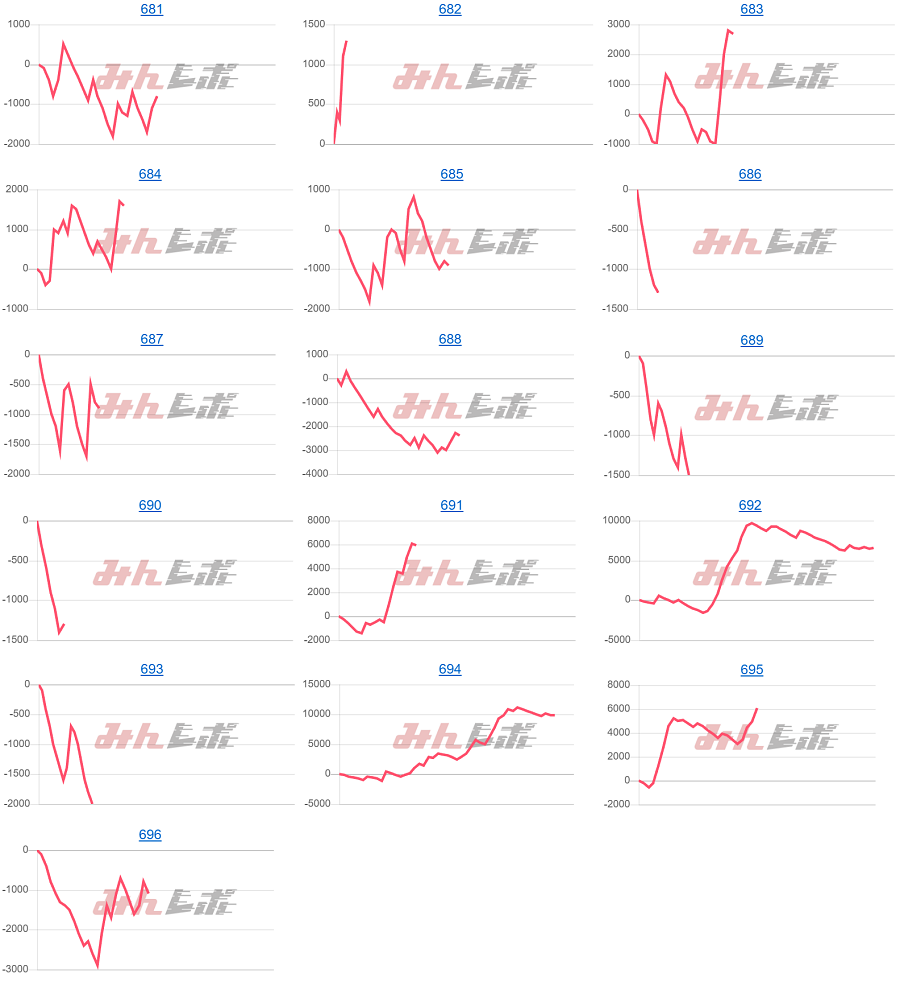
Task: Select the 694 link
Action: [450, 669]
